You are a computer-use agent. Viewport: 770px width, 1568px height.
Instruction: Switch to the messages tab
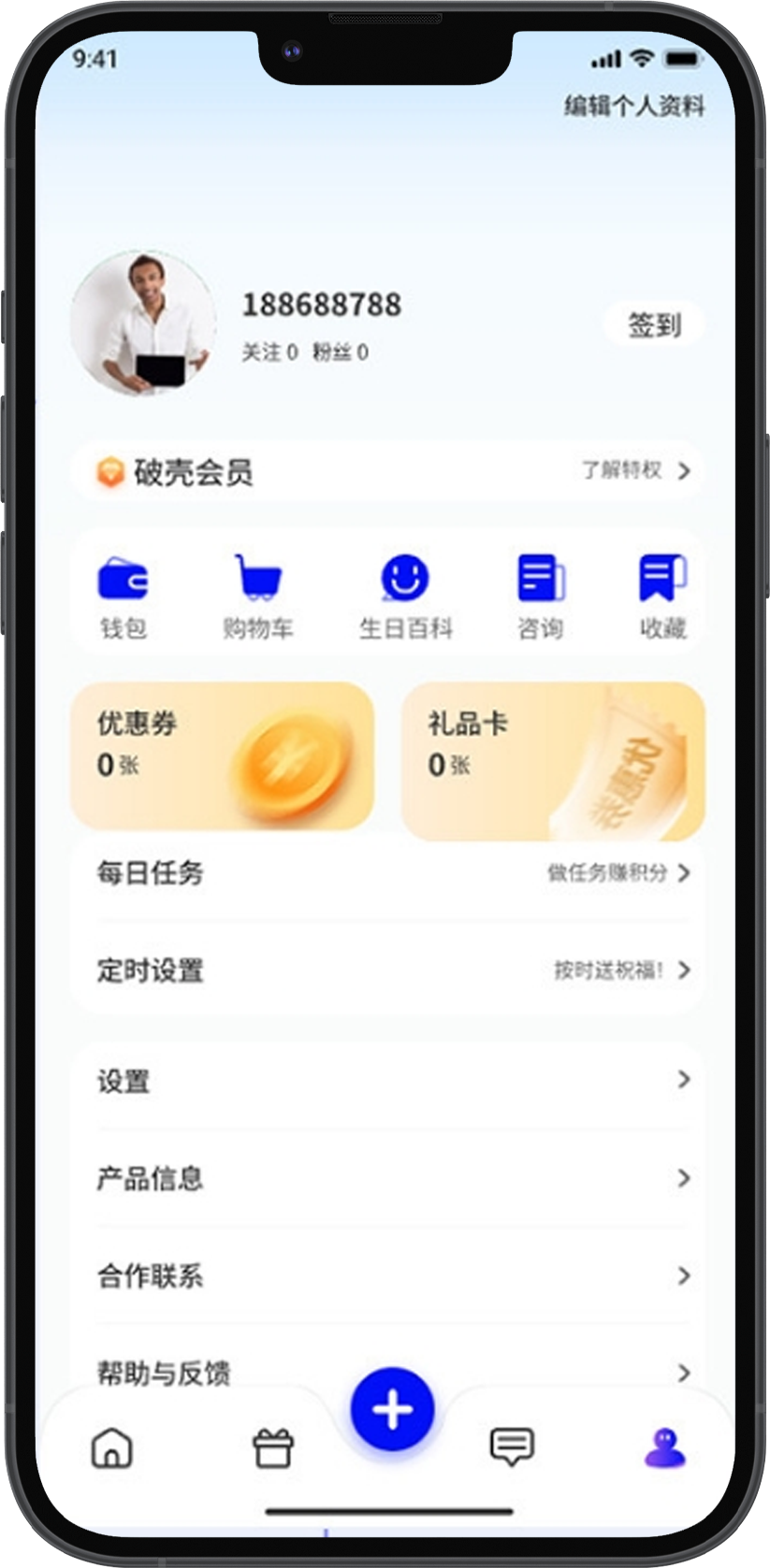point(512,1446)
